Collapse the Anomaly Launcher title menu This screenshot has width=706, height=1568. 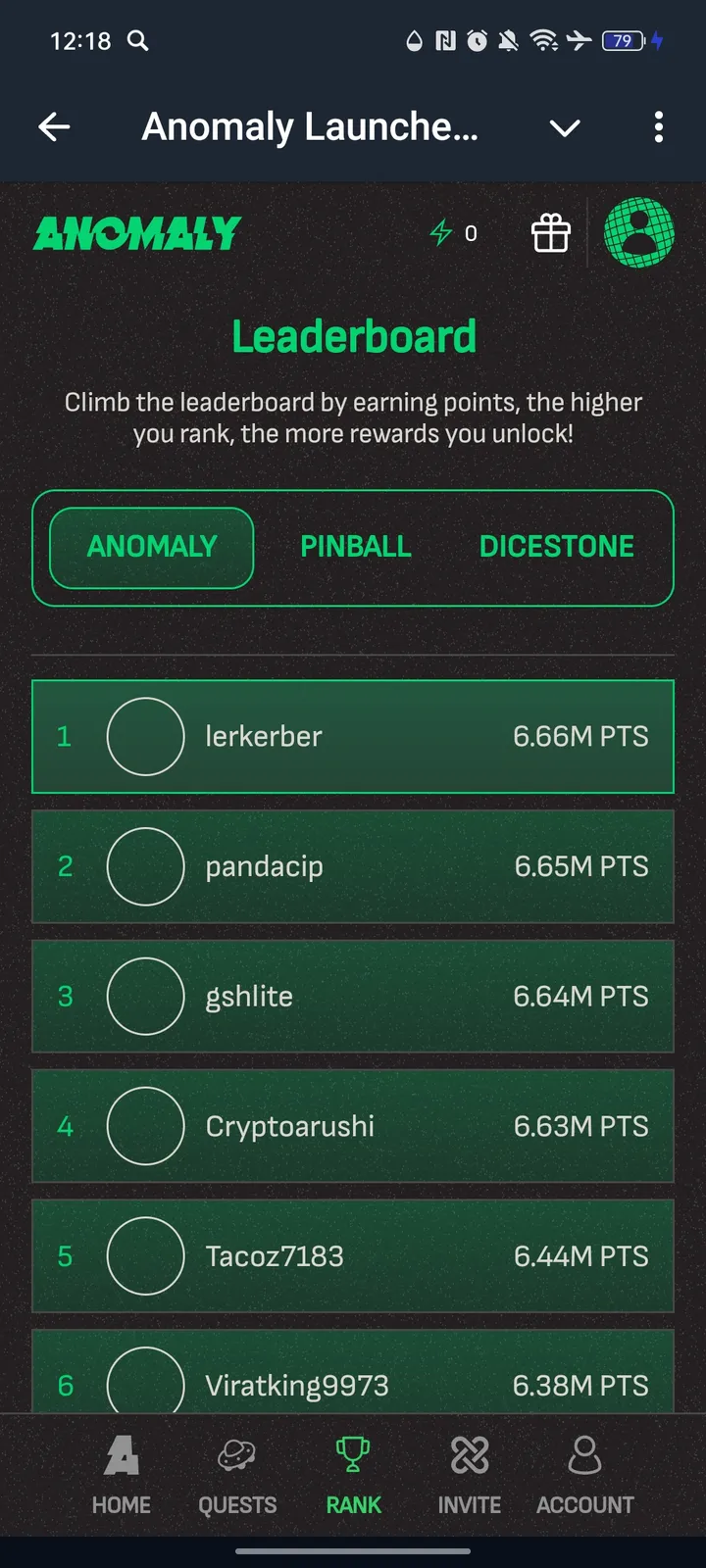tap(565, 127)
